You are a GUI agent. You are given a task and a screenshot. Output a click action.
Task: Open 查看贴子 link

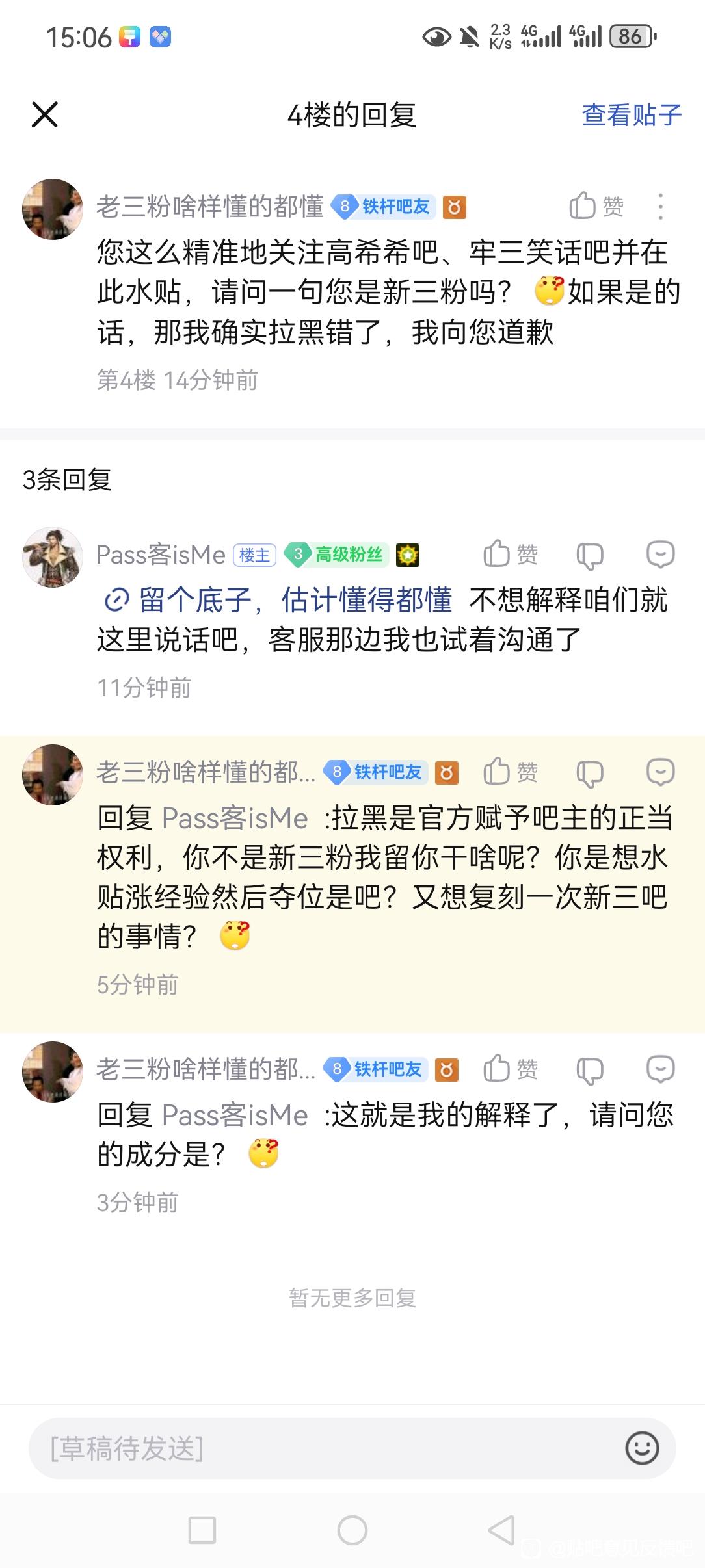click(630, 115)
